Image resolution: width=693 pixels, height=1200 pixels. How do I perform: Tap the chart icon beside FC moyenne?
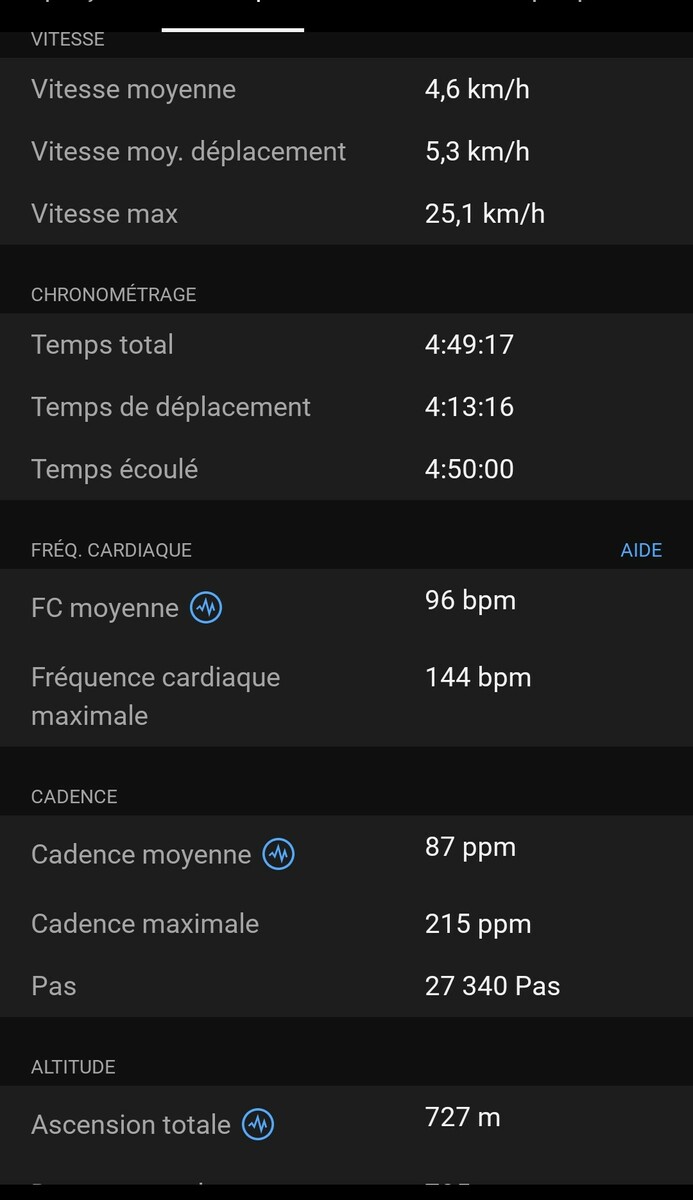pyautogui.click(x=206, y=607)
